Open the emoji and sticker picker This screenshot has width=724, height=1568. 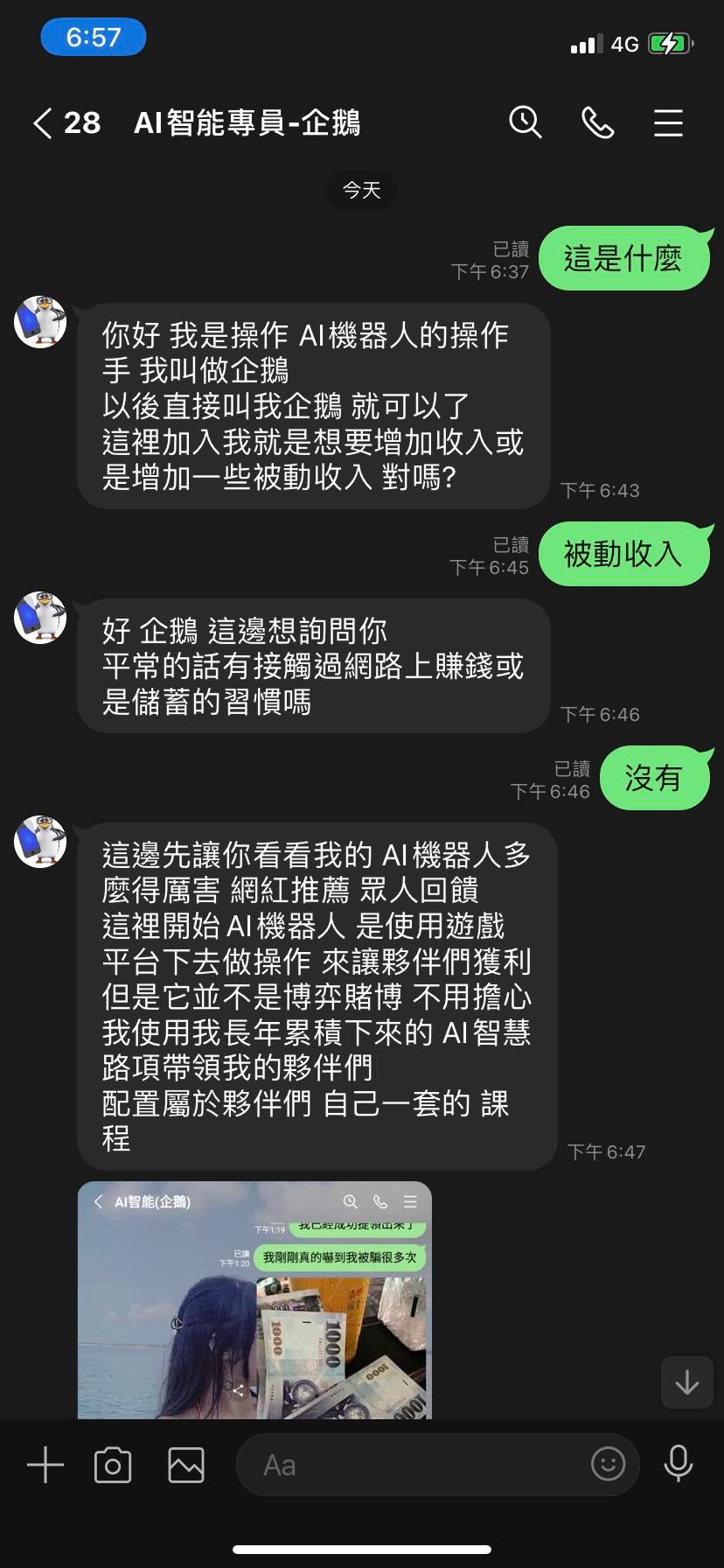tap(608, 1463)
